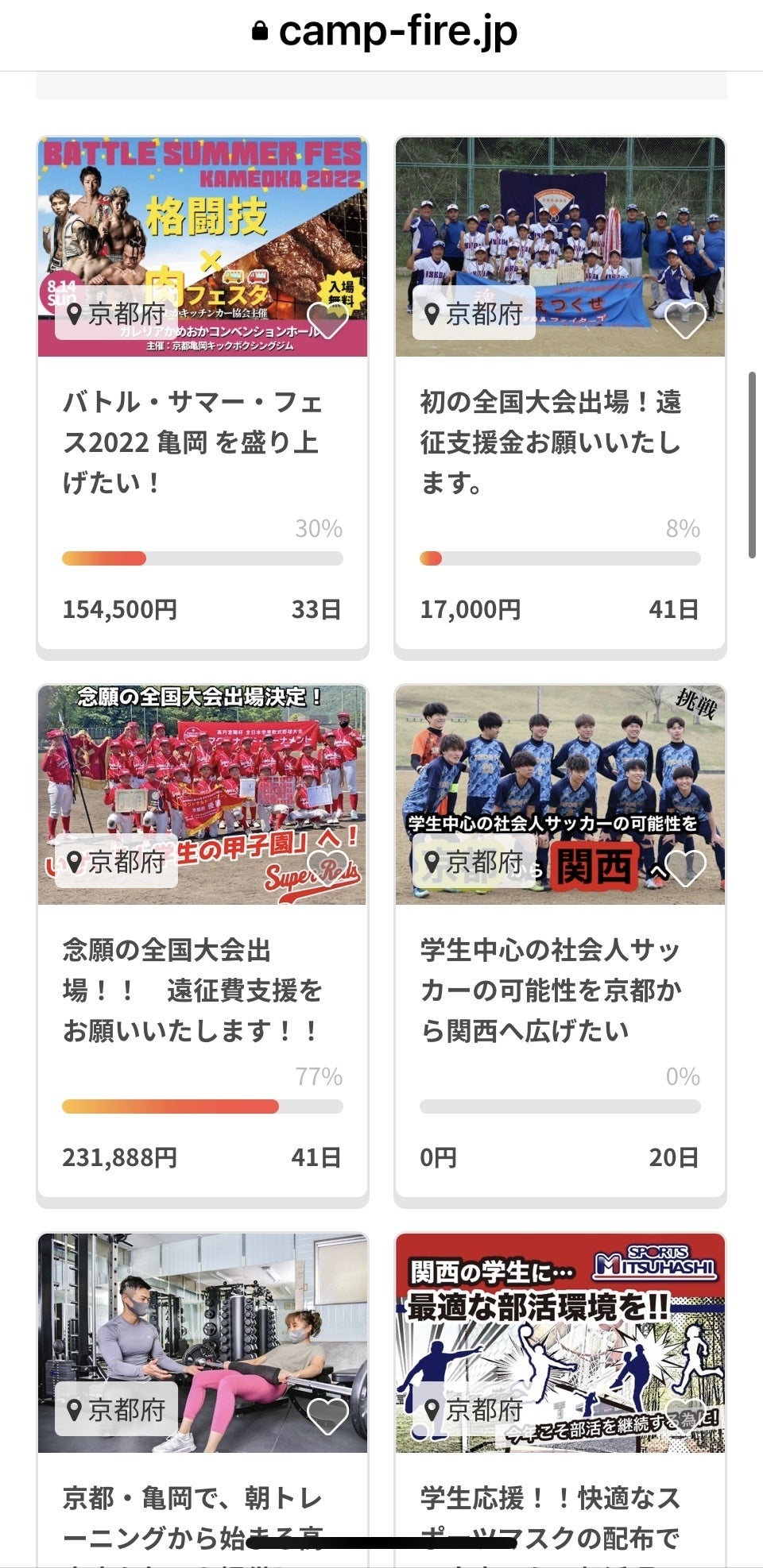The height and width of the screenshot is (1568, 763).
Task: Favorite the 京都・亀岡 朝トレーニング project
Action: pos(327,1416)
